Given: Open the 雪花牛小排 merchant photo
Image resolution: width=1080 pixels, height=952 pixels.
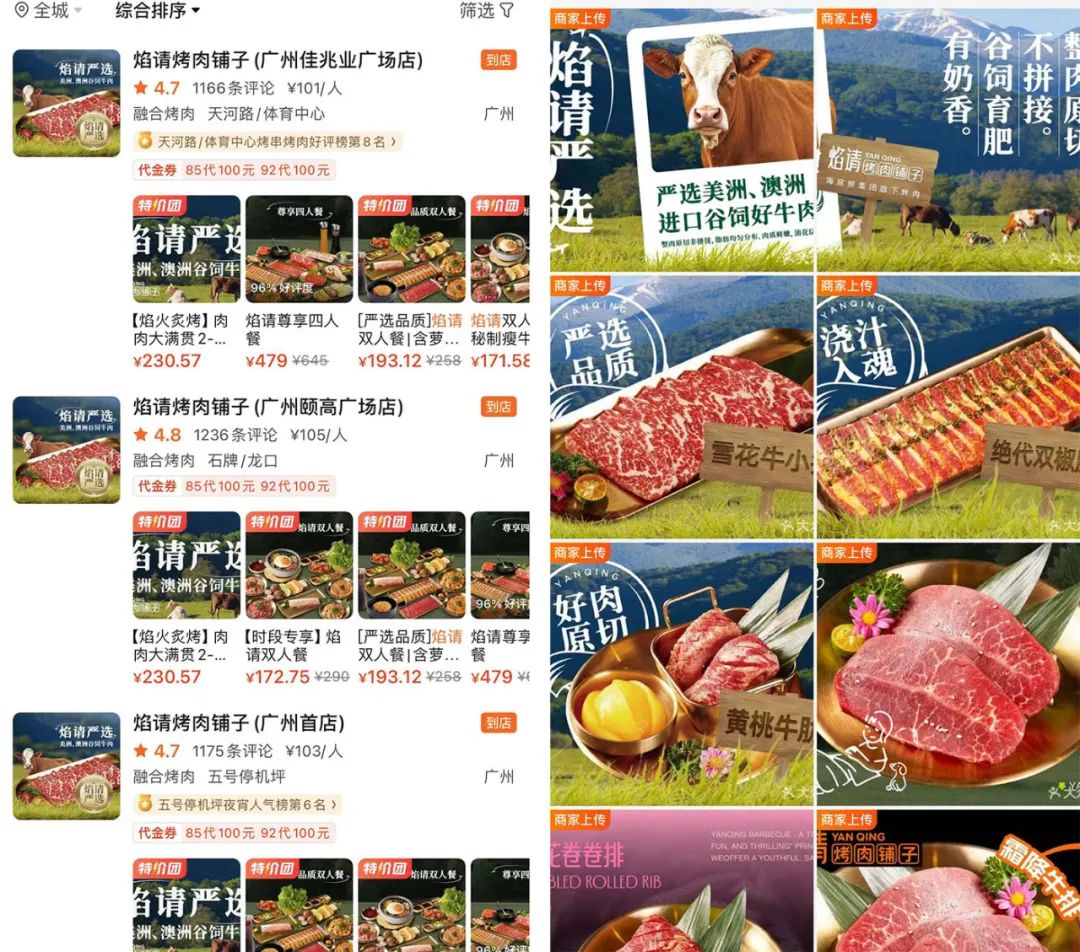Looking at the screenshot, I should (681, 408).
